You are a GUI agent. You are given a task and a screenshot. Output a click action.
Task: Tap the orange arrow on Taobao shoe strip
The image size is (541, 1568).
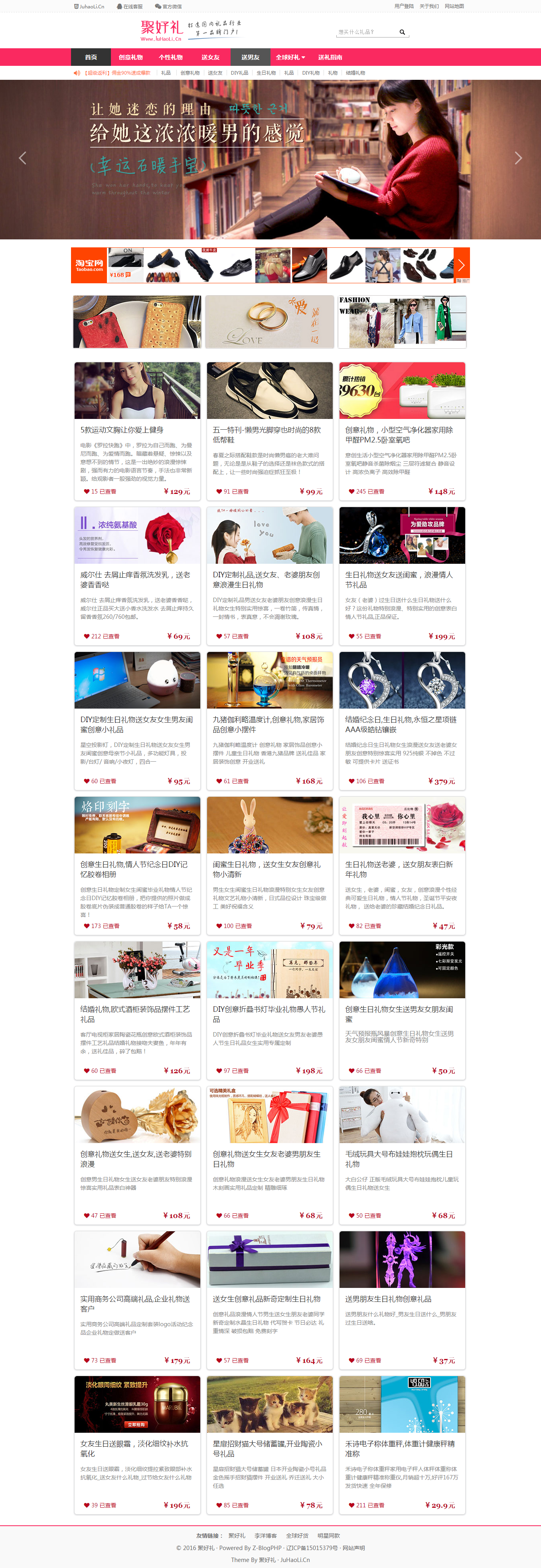pos(461,265)
